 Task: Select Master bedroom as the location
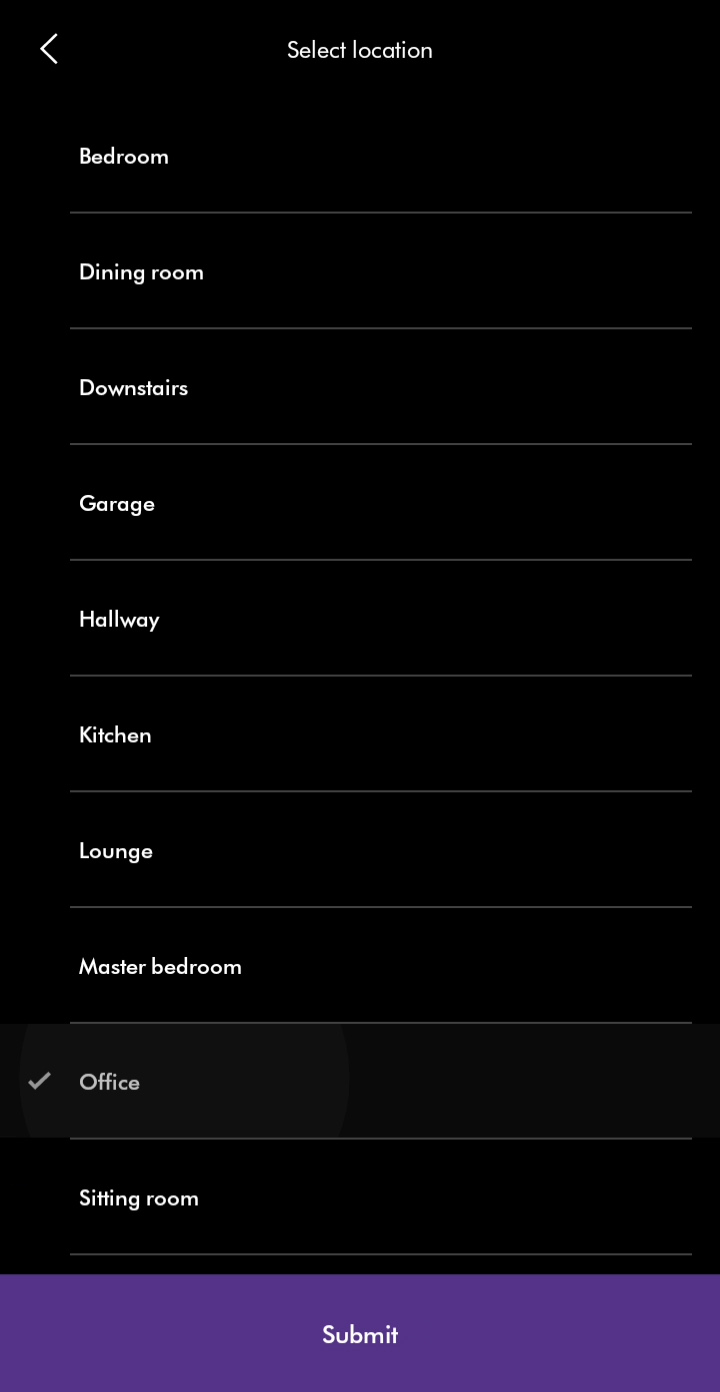360,967
